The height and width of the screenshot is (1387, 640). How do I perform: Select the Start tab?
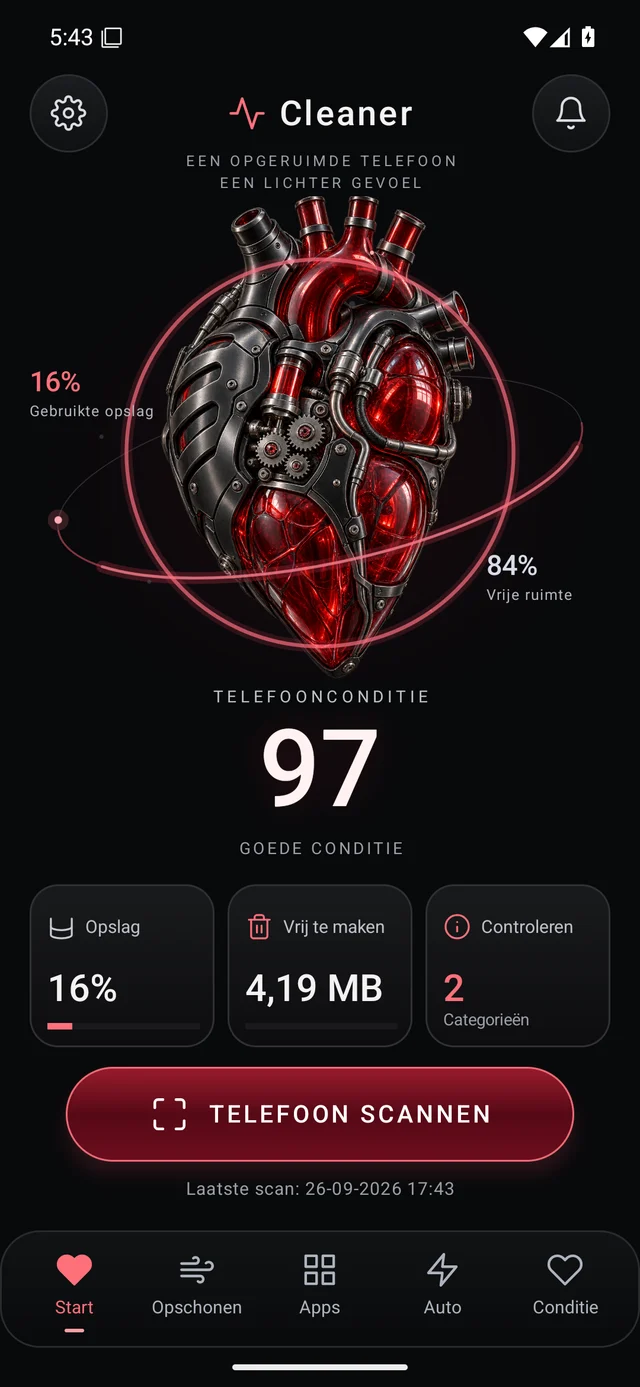74,1288
